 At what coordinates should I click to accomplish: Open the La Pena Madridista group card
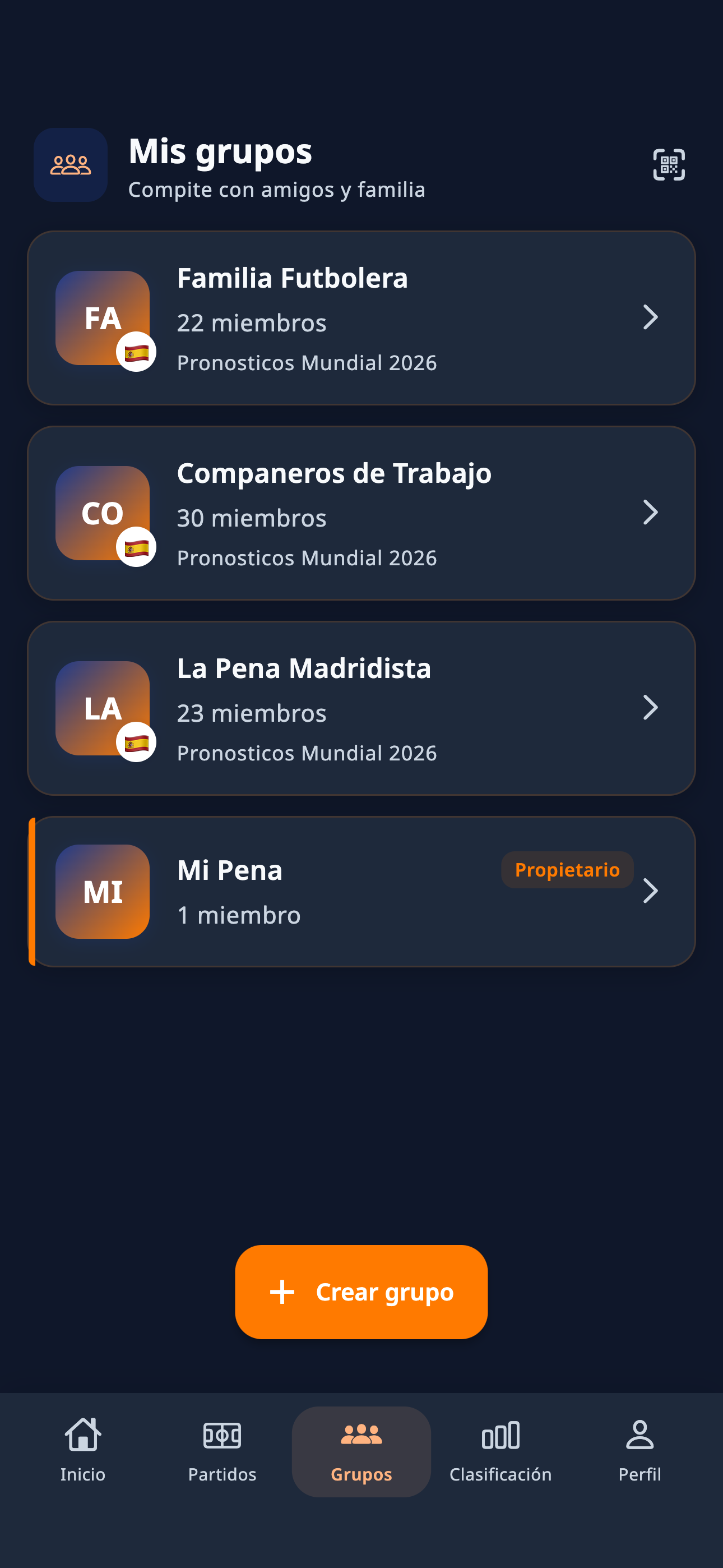tap(361, 708)
